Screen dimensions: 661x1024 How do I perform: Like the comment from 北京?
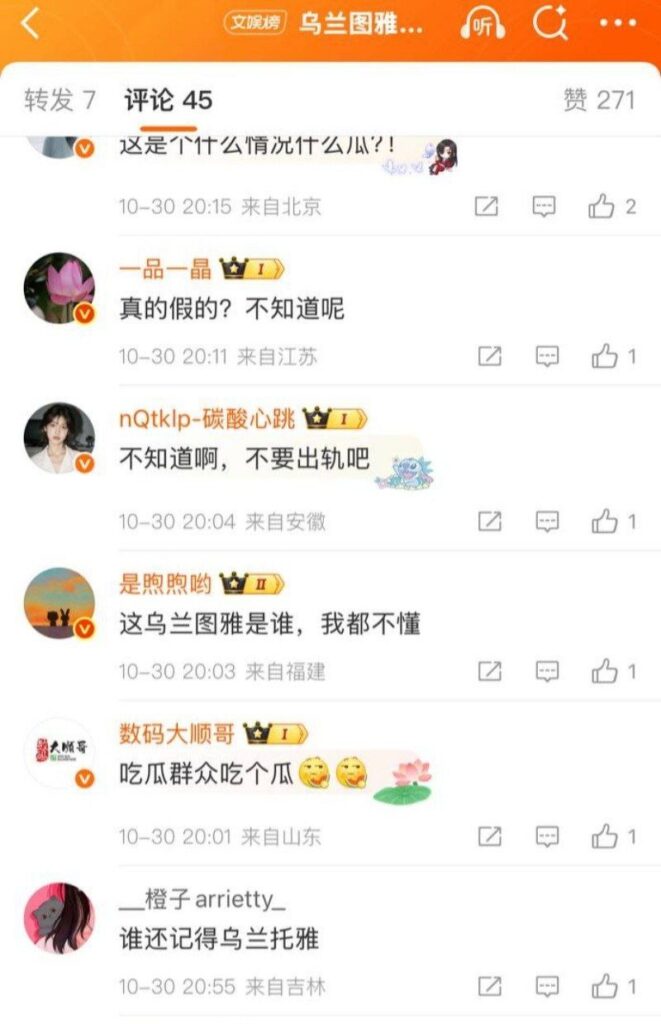[603, 207]
